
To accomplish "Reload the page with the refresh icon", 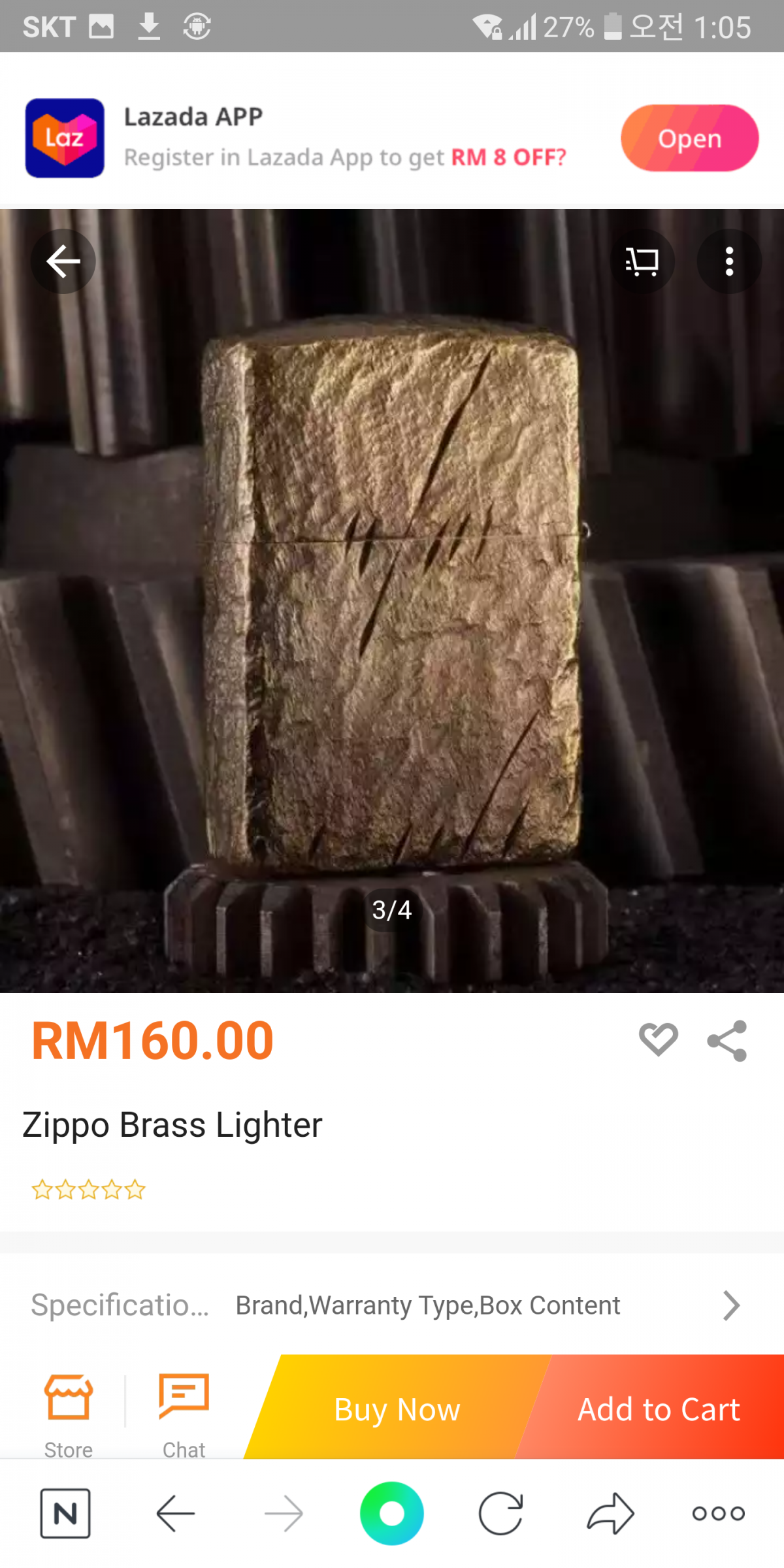I will click(x=501, y=1513).
